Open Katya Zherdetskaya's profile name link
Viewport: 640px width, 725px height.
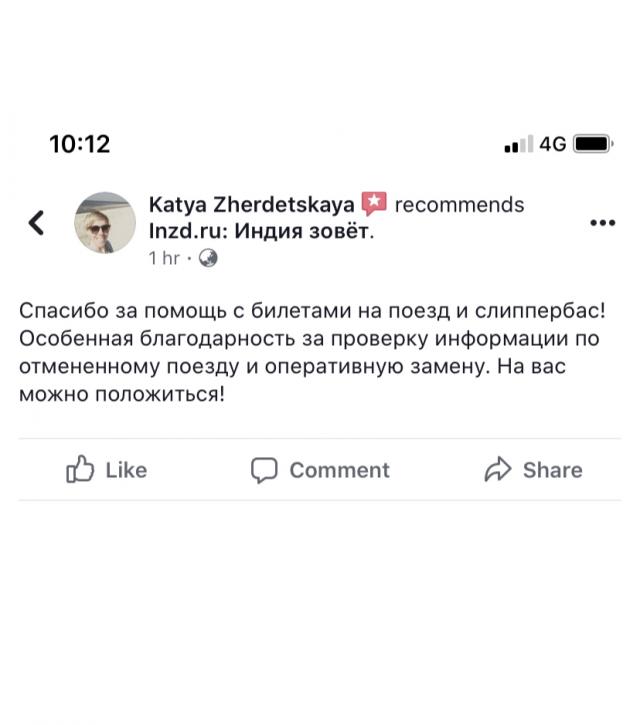pos(251,205)
